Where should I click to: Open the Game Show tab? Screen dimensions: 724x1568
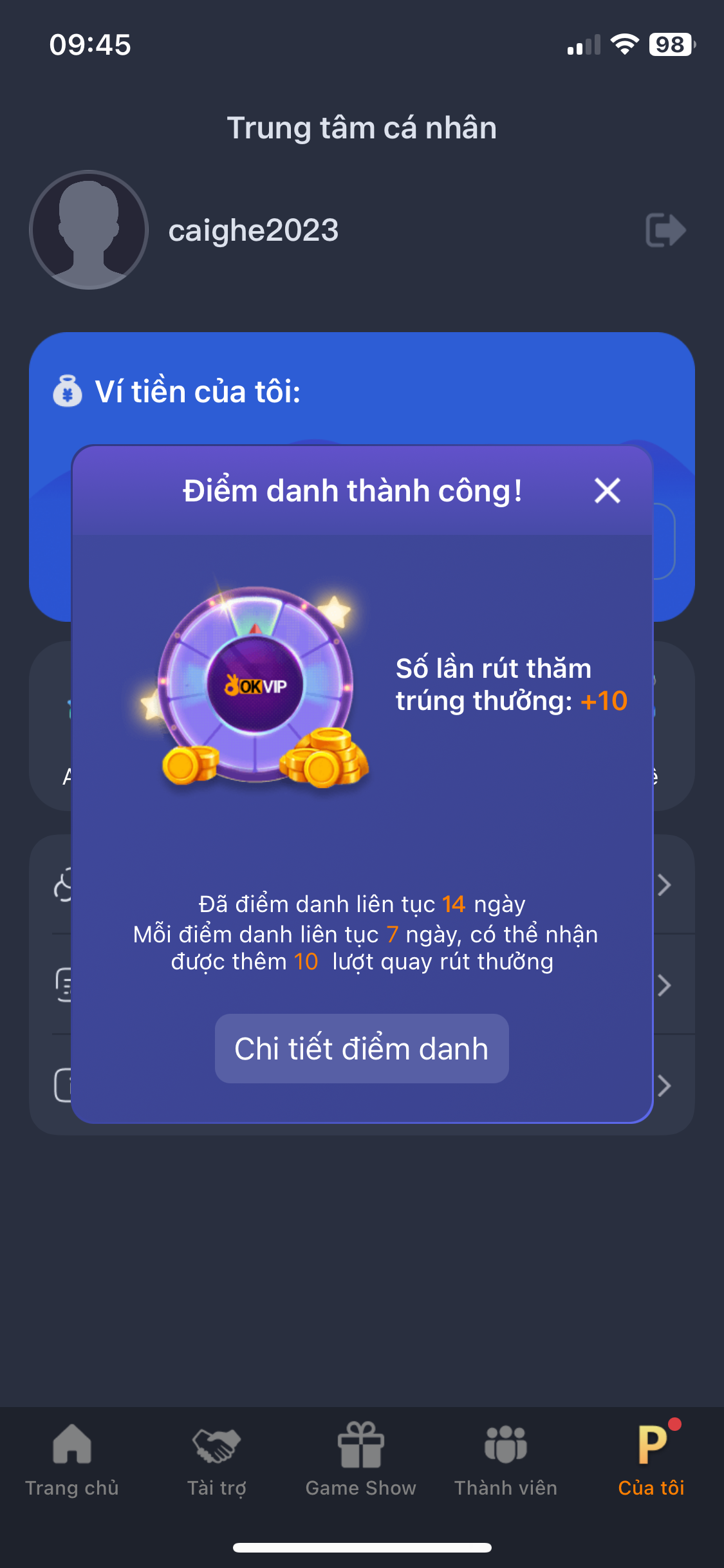[x=361, y=1460]
